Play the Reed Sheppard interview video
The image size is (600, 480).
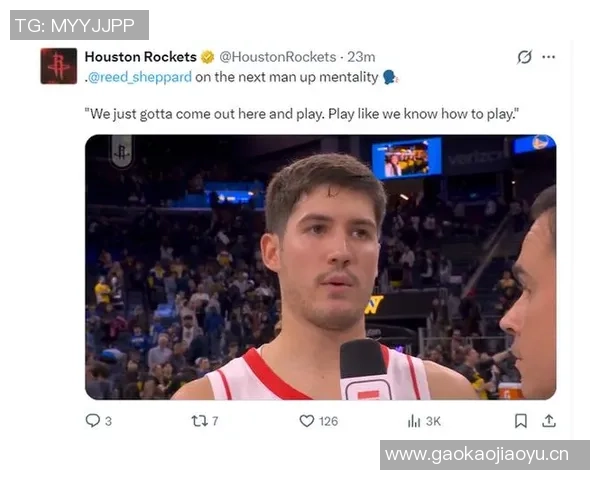(x=320, y=267)
